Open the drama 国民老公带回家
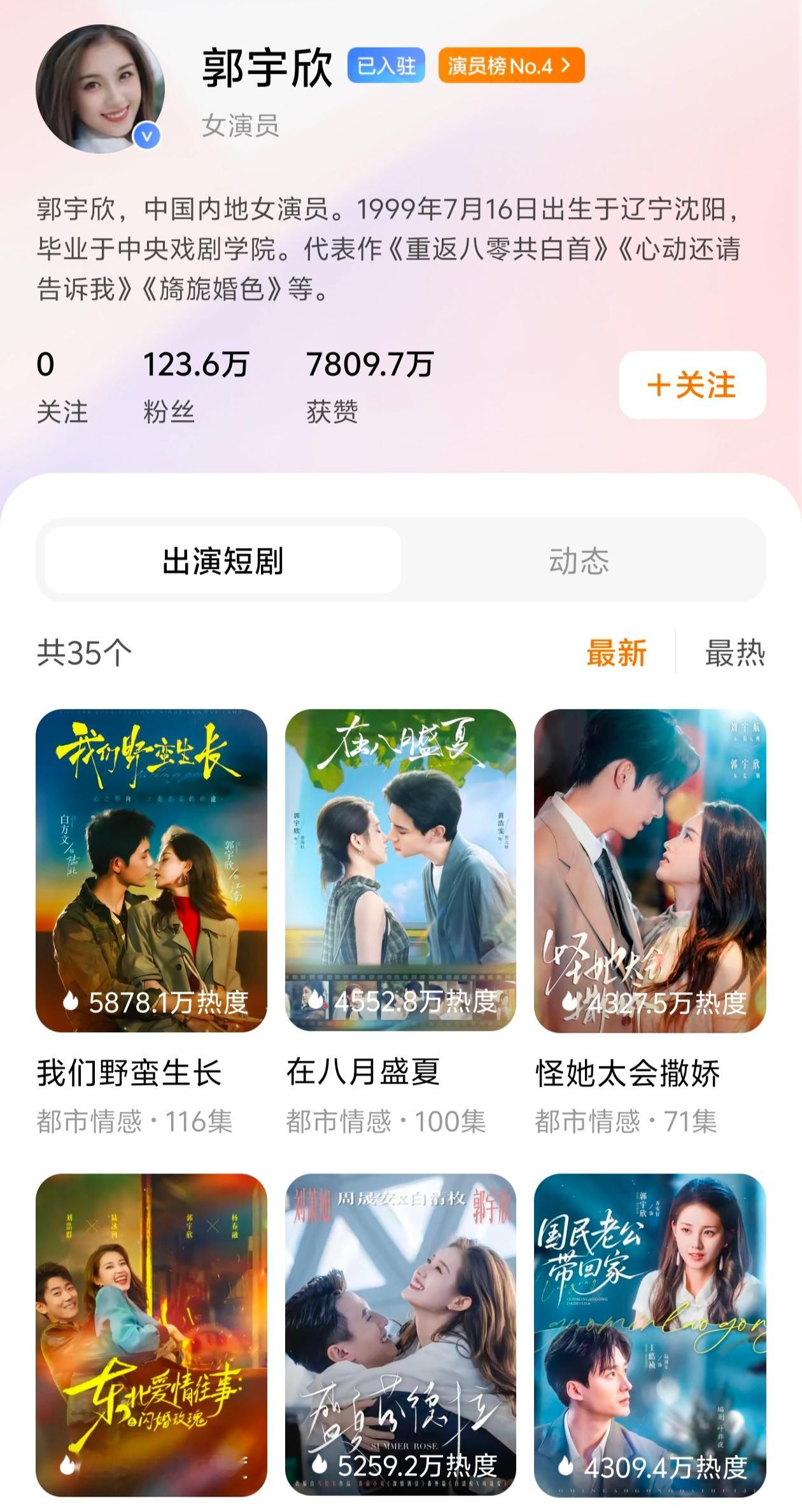 650,1334
